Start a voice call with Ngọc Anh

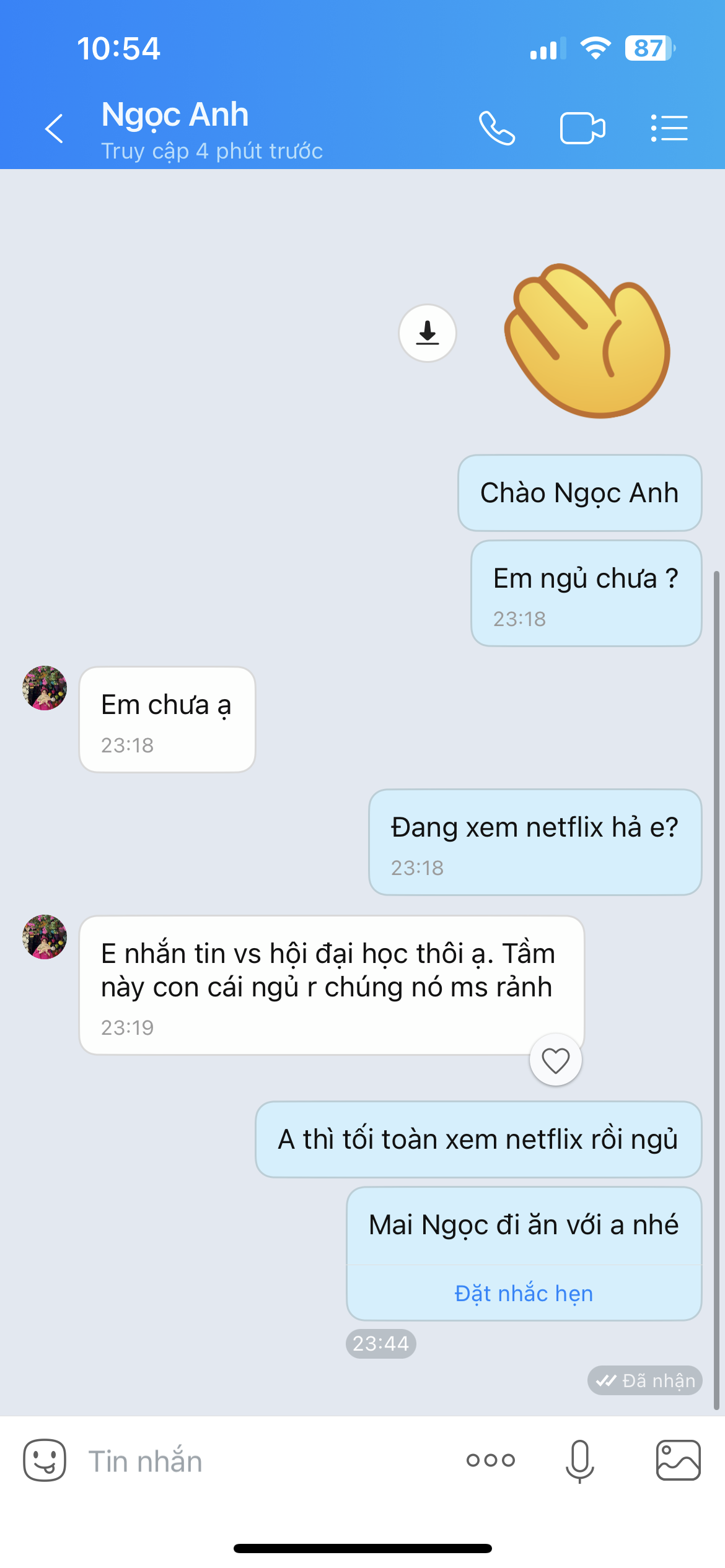(497, 128)
